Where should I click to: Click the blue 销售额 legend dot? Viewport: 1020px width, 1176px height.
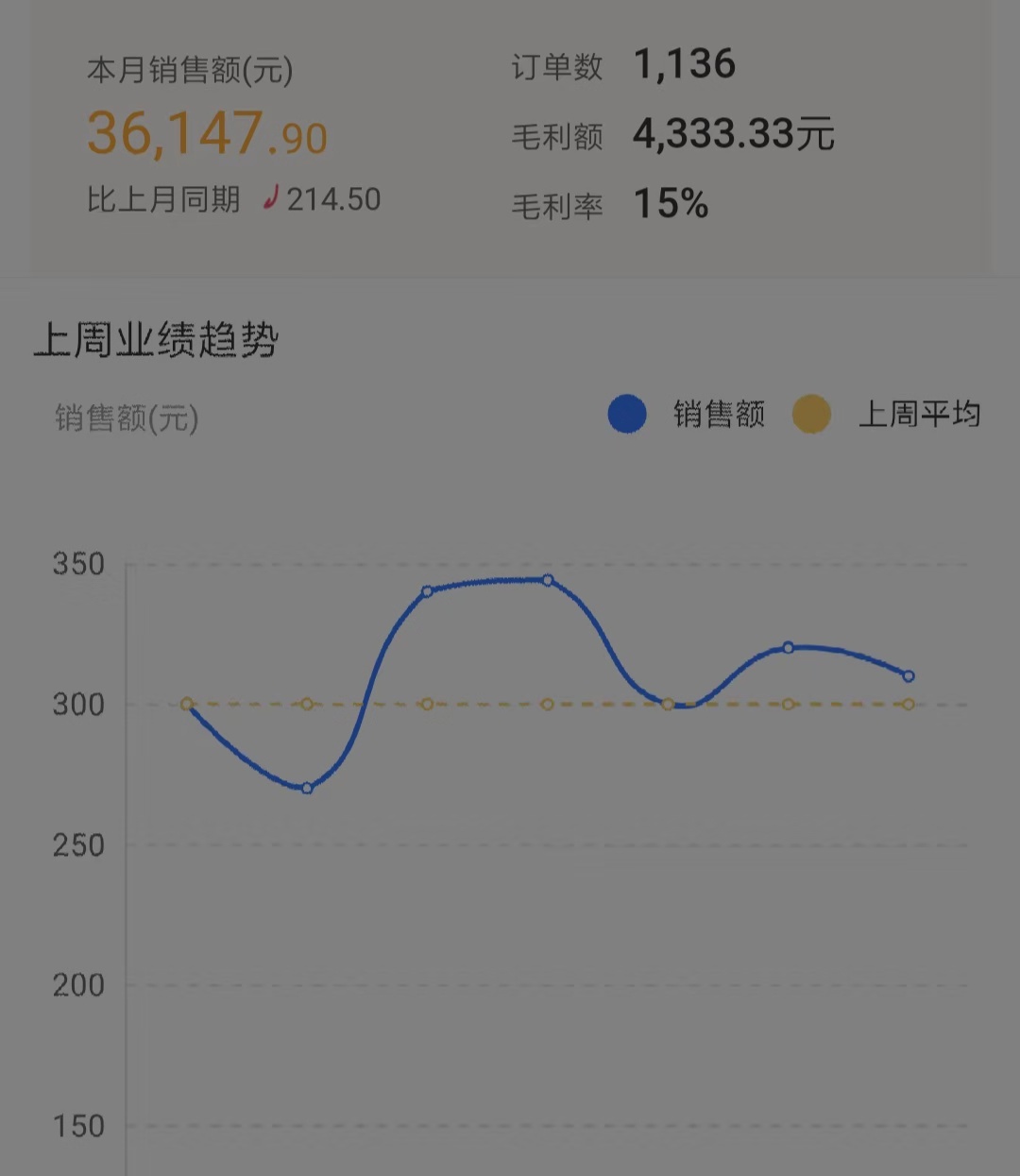626,414
